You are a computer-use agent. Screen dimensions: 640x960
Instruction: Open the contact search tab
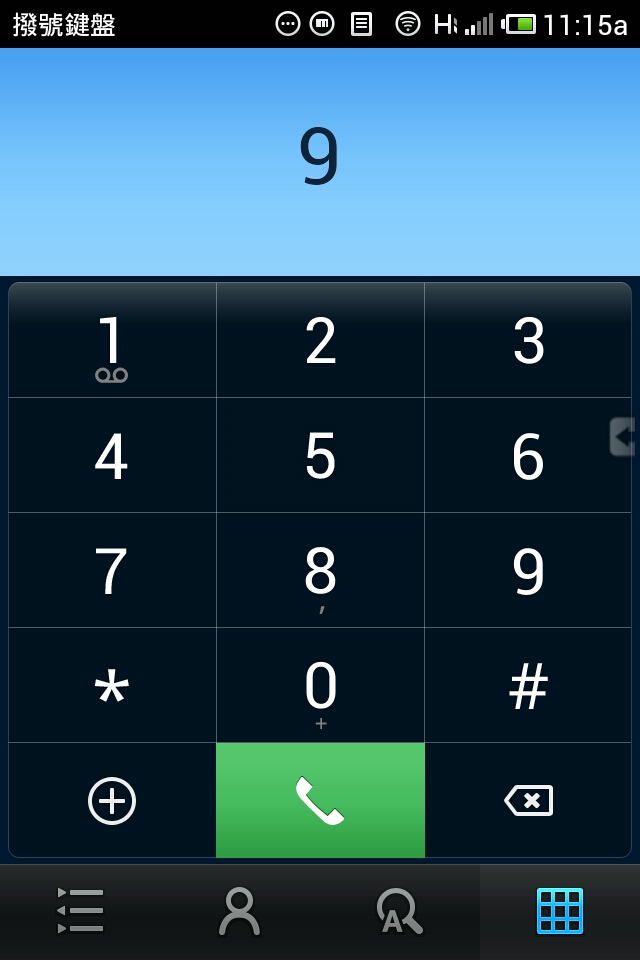400,911
